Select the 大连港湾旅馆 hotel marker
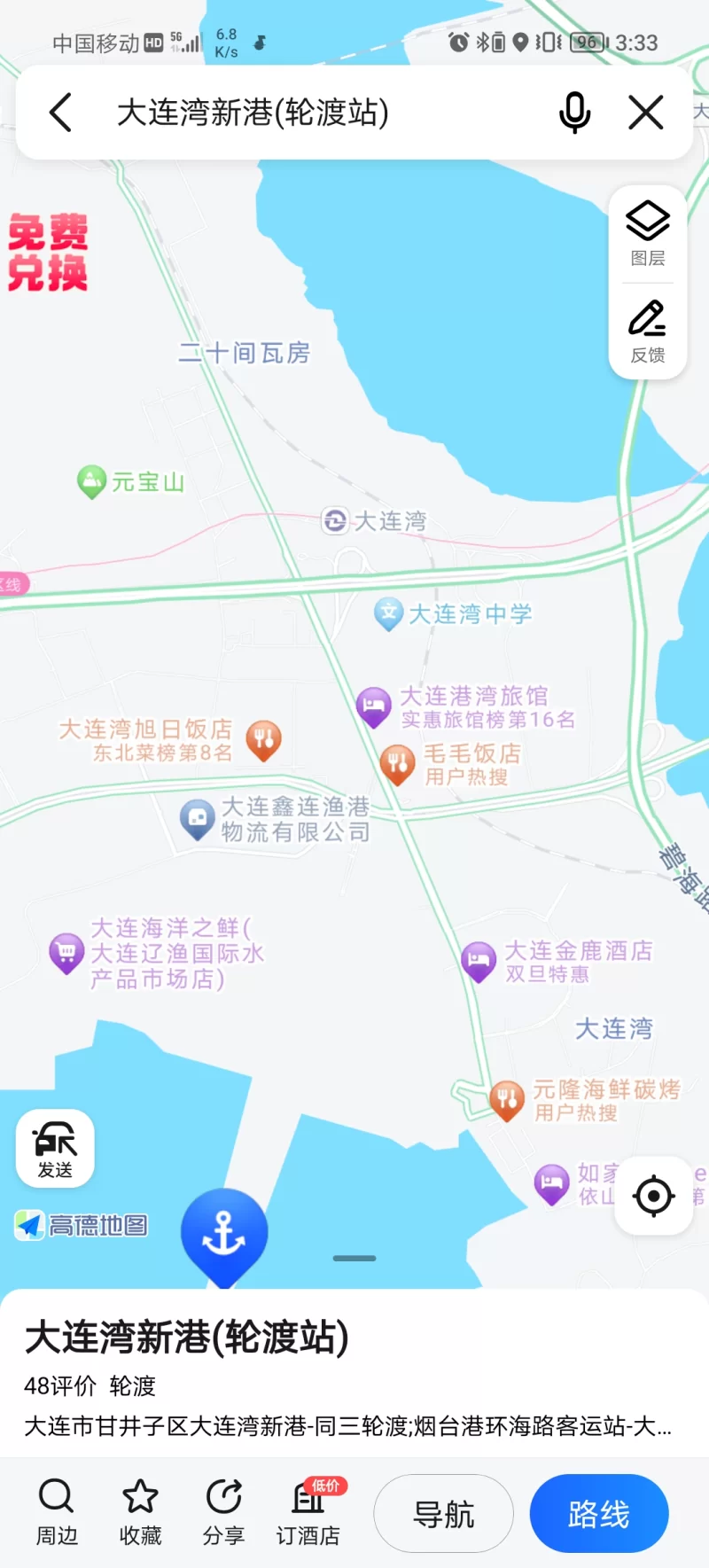This screenshot has height=1568, width=709. (374, 706)
